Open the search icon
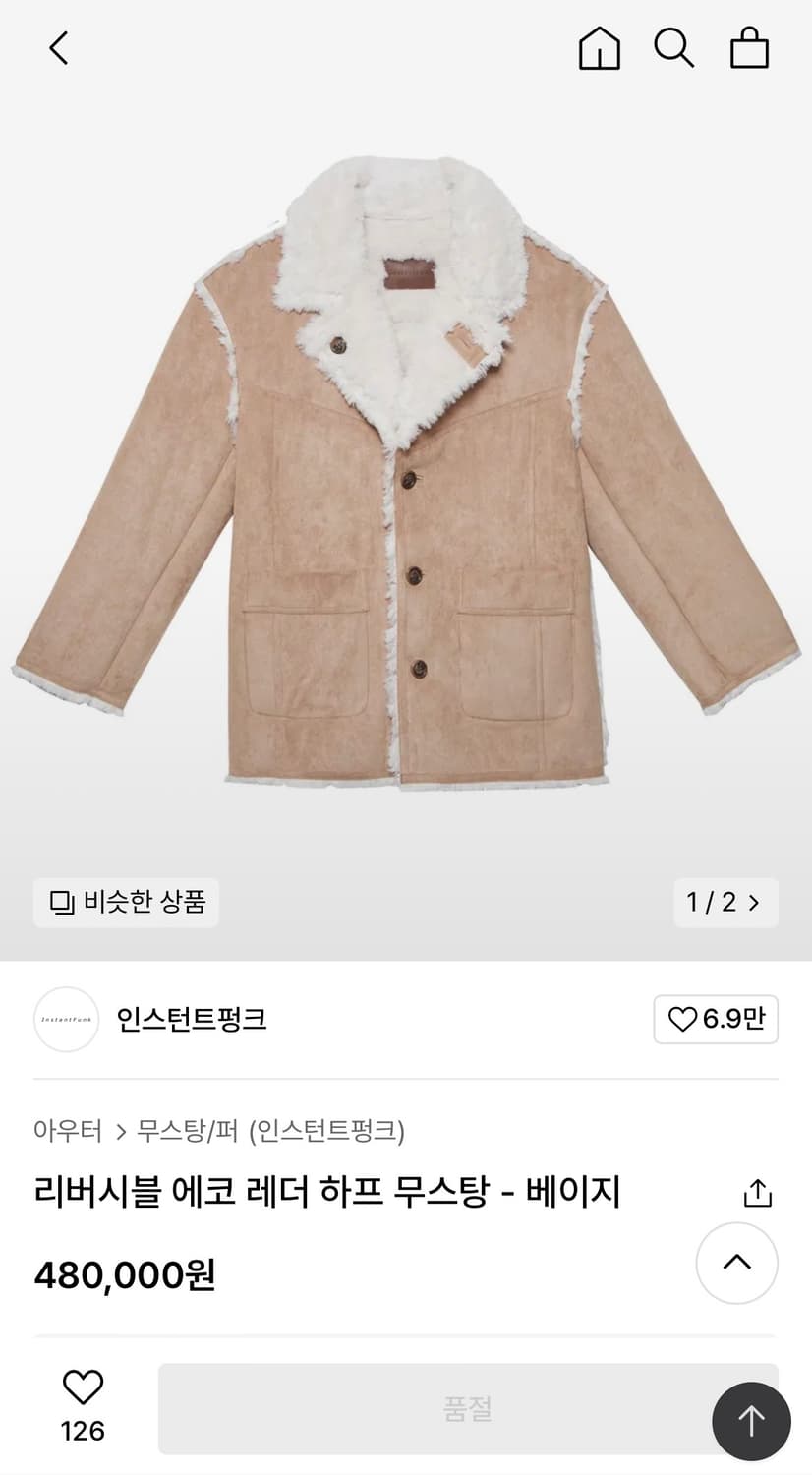Viewport: 812px width, 1475px height. [674, 47]
